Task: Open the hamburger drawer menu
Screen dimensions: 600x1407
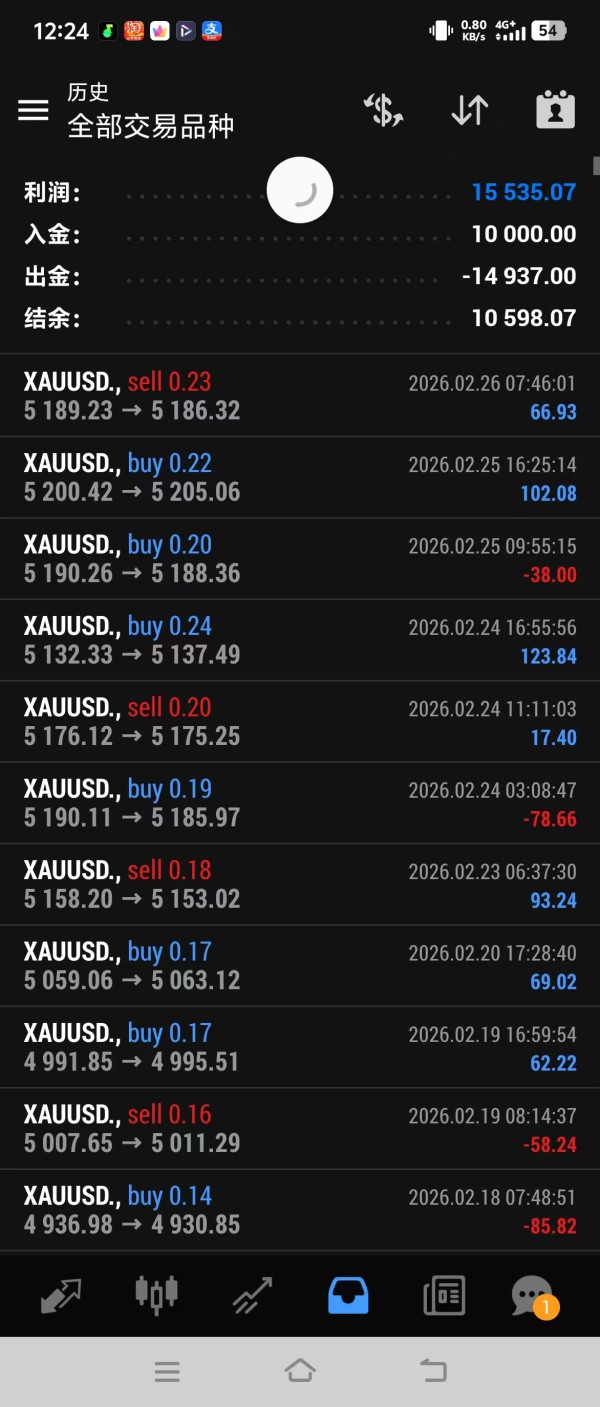Action: [33, 110]
